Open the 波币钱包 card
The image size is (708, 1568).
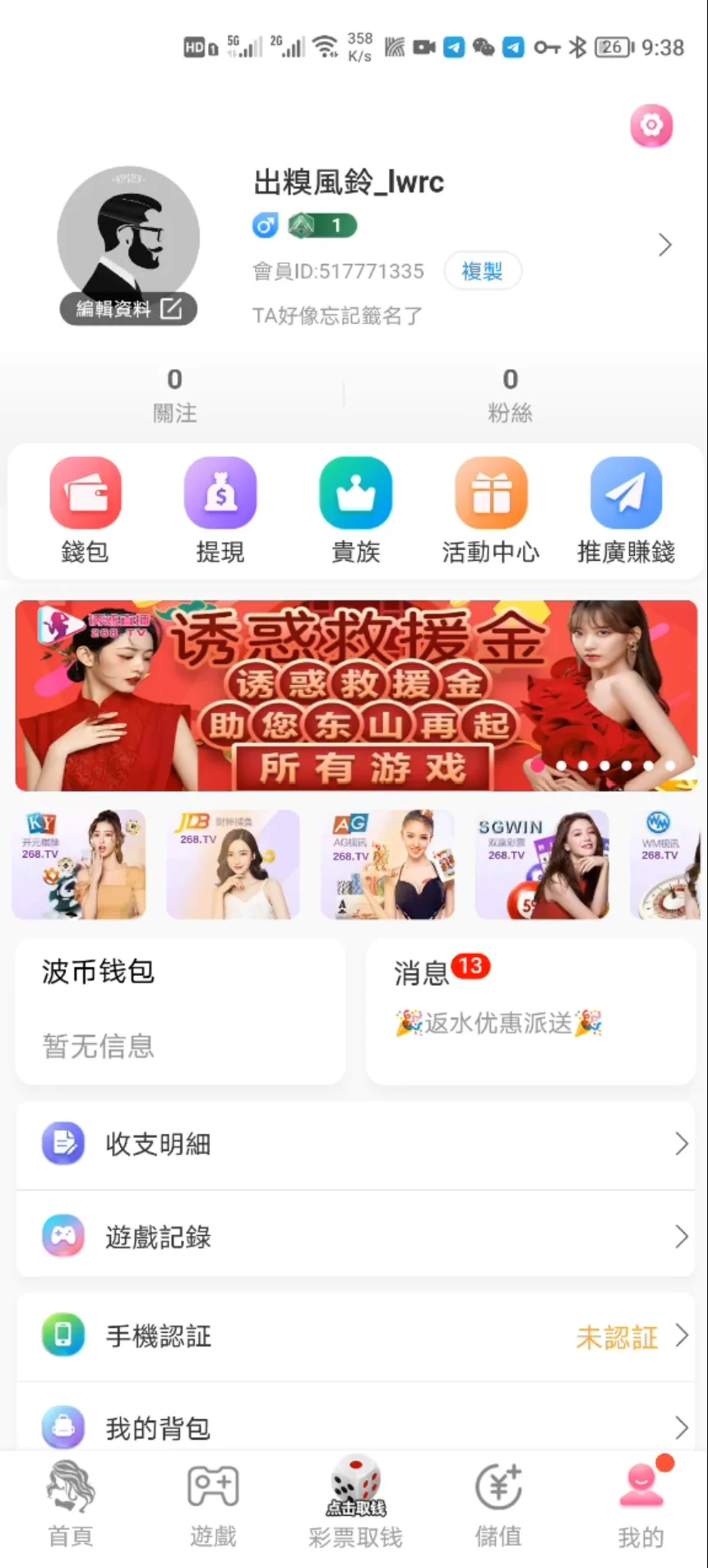click(x=180, y=1011)
